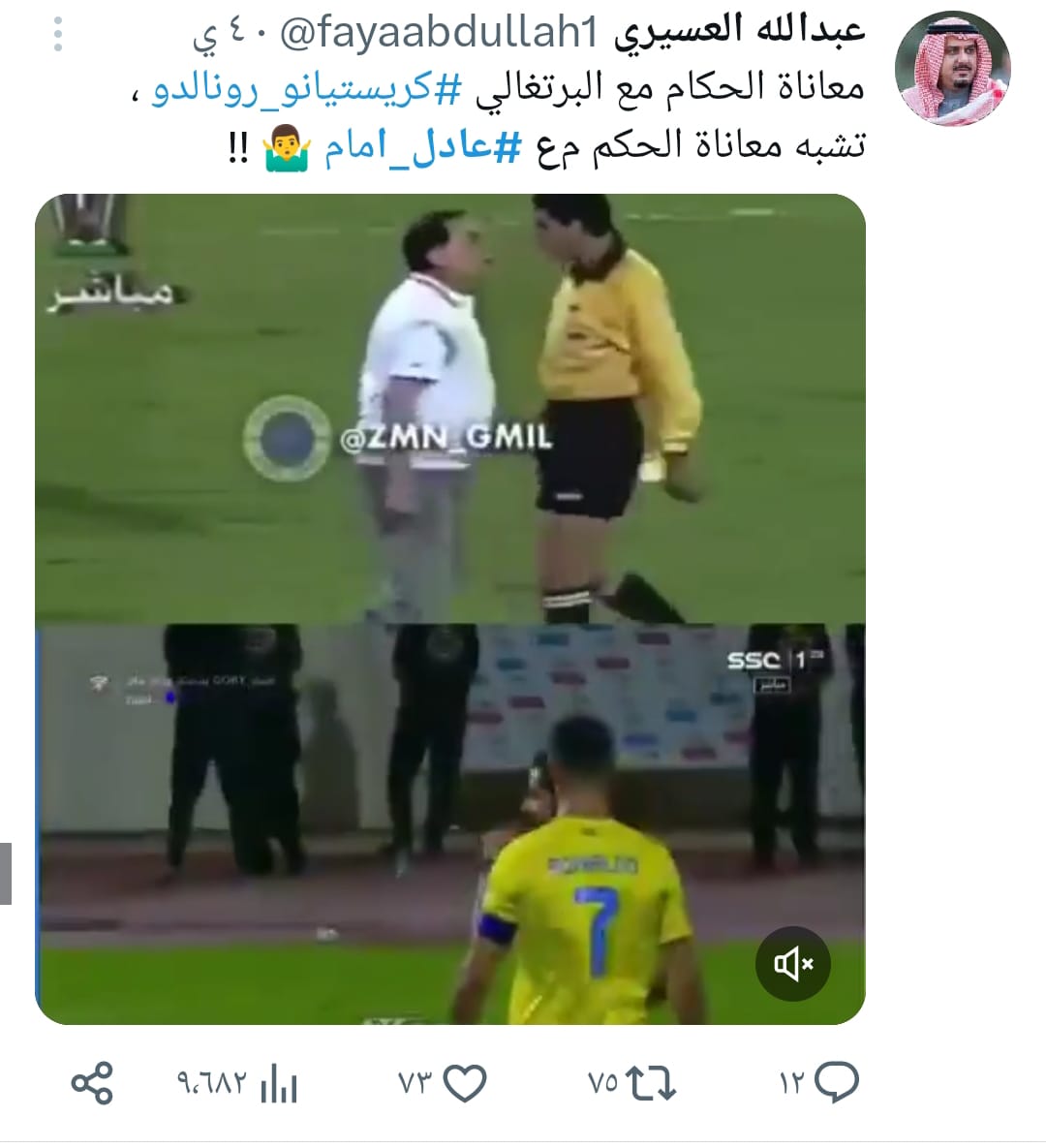
Task: View the tweet's analytics
Action: (279, 1082)
